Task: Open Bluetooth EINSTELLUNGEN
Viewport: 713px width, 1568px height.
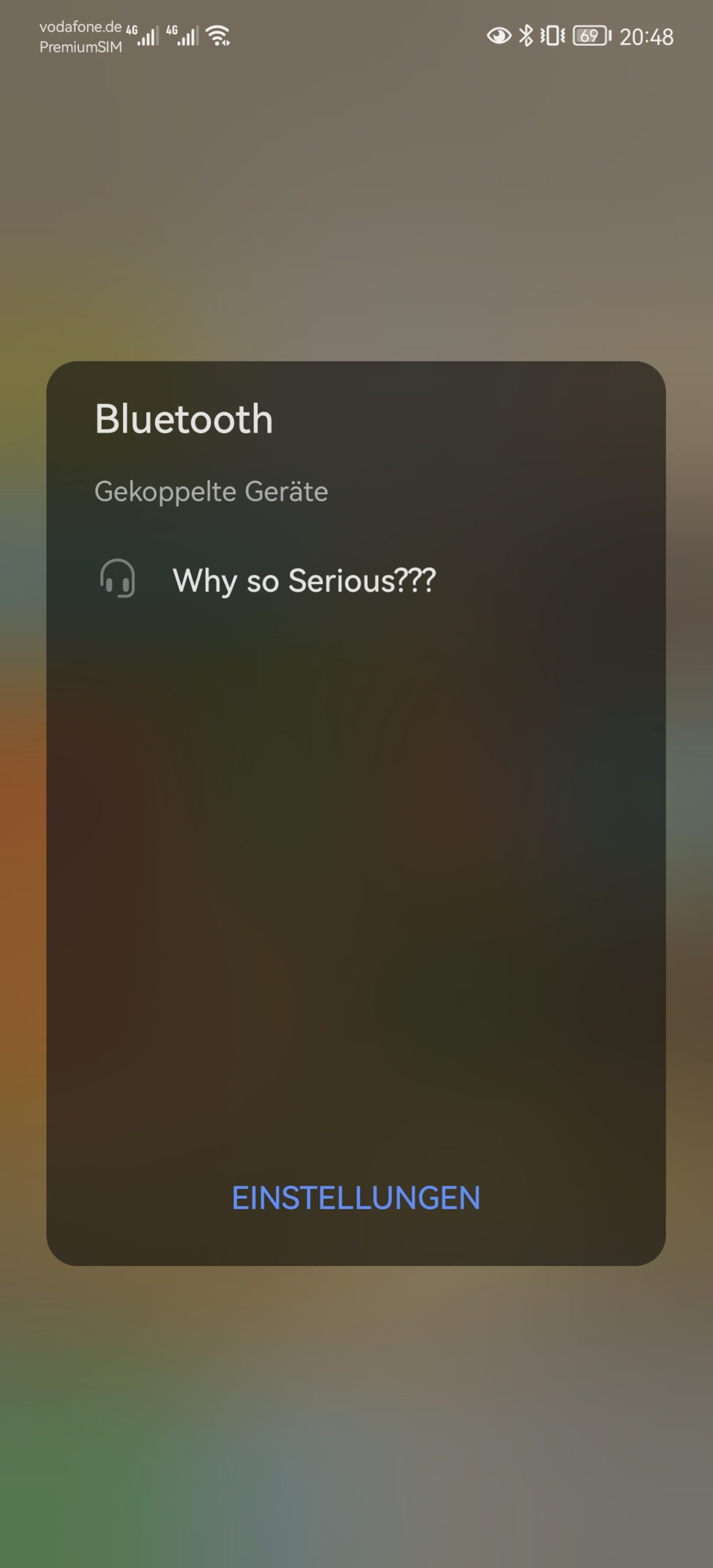Action: [356, 1198]
